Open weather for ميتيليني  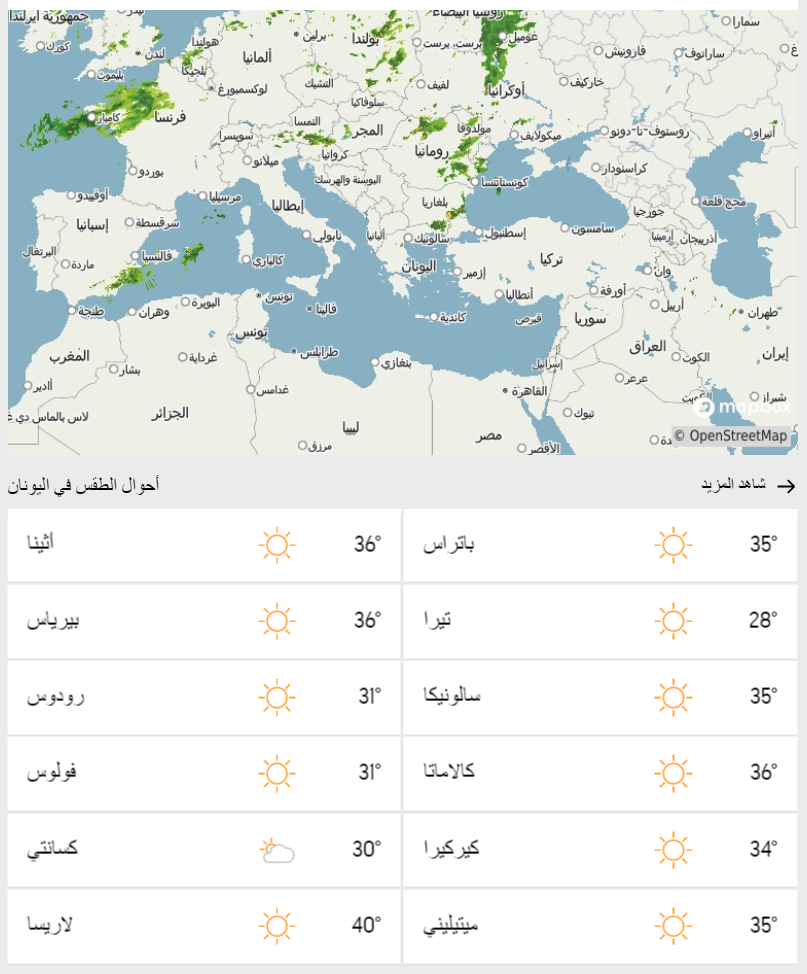coord(600,925)
